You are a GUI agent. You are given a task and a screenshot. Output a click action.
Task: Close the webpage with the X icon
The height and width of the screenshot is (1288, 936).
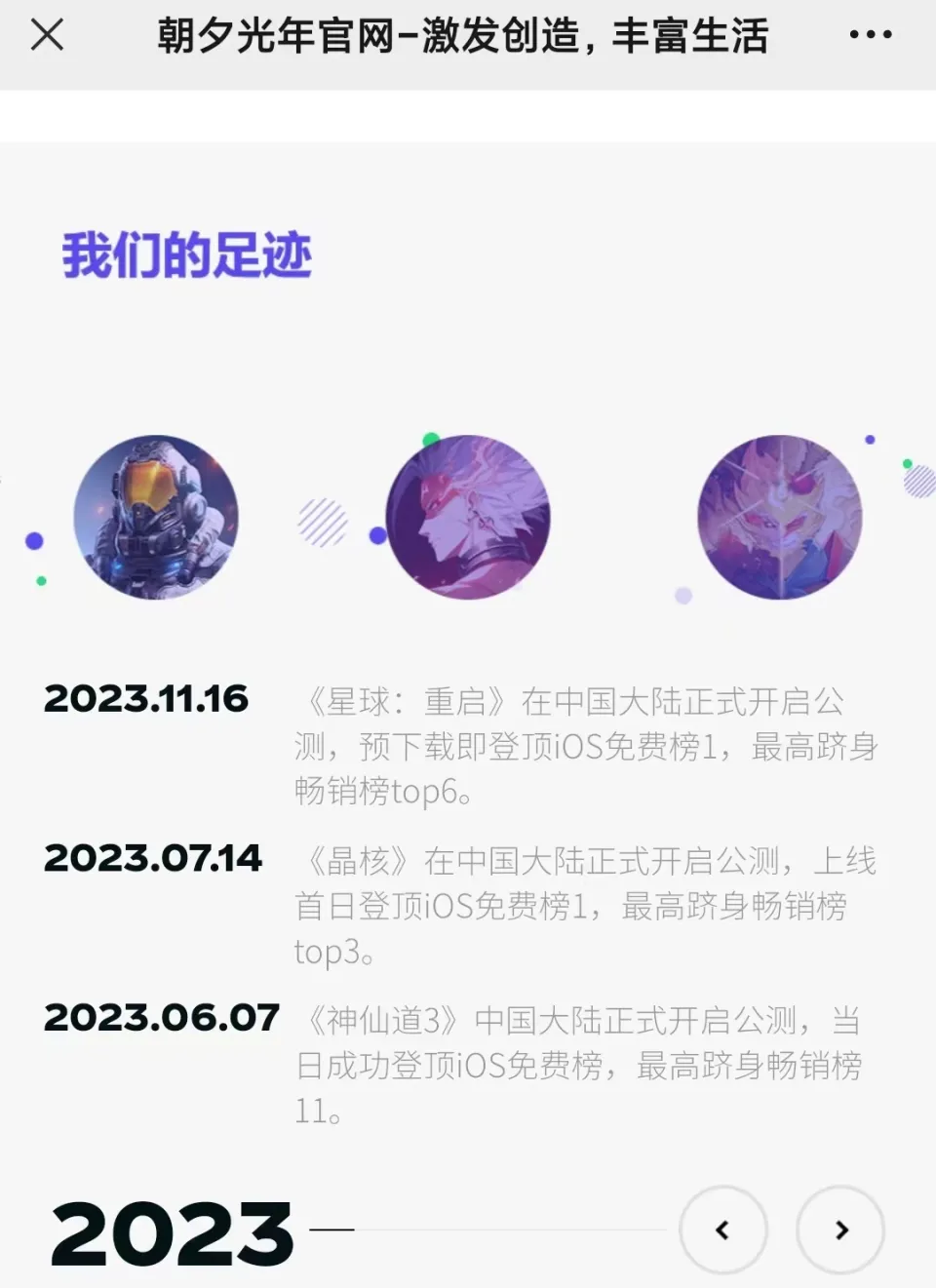47,35
